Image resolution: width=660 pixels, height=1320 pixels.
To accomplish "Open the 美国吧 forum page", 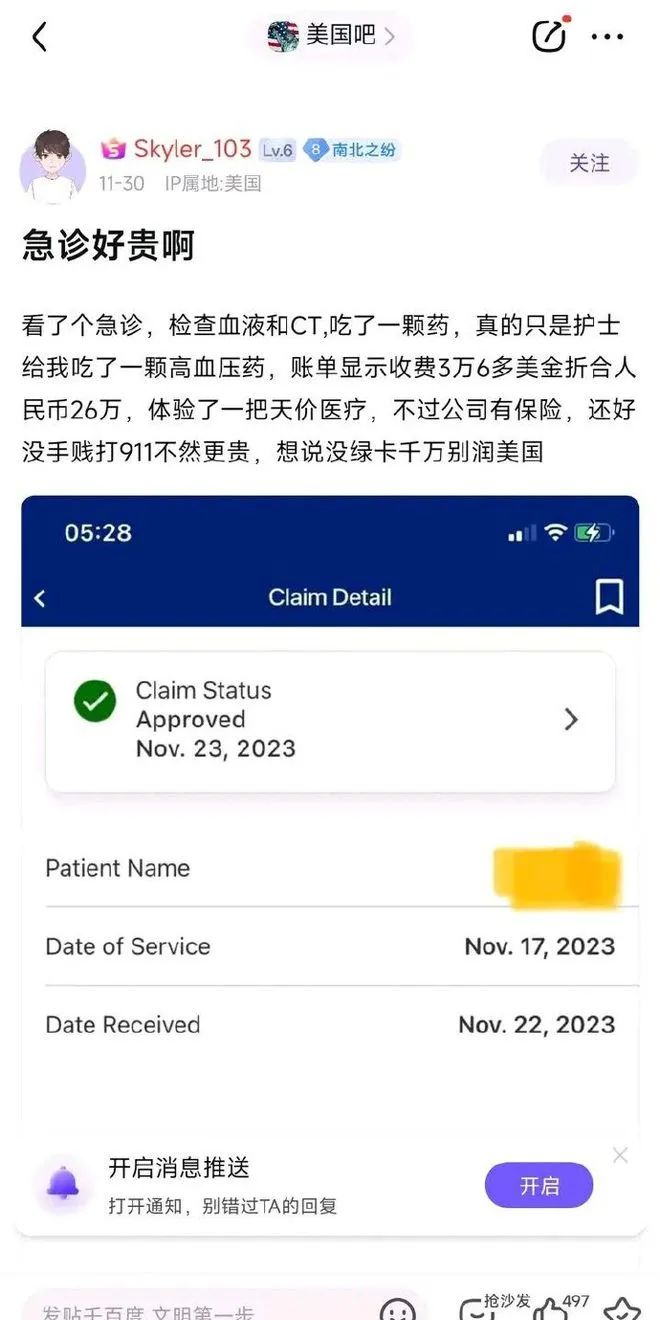I will coord(331,37).
